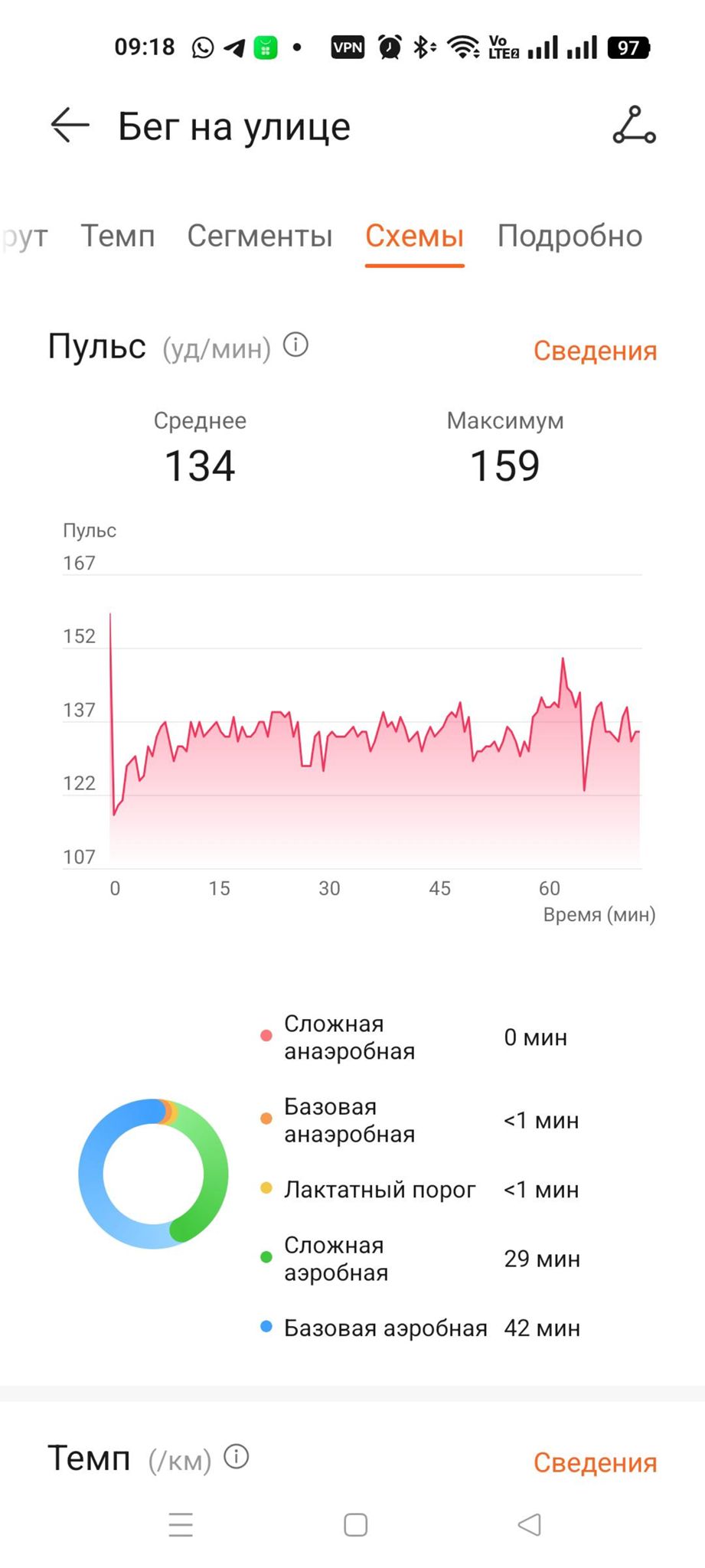
Task: Tap the info icon next to Темп
Action: pos(237,1457)
